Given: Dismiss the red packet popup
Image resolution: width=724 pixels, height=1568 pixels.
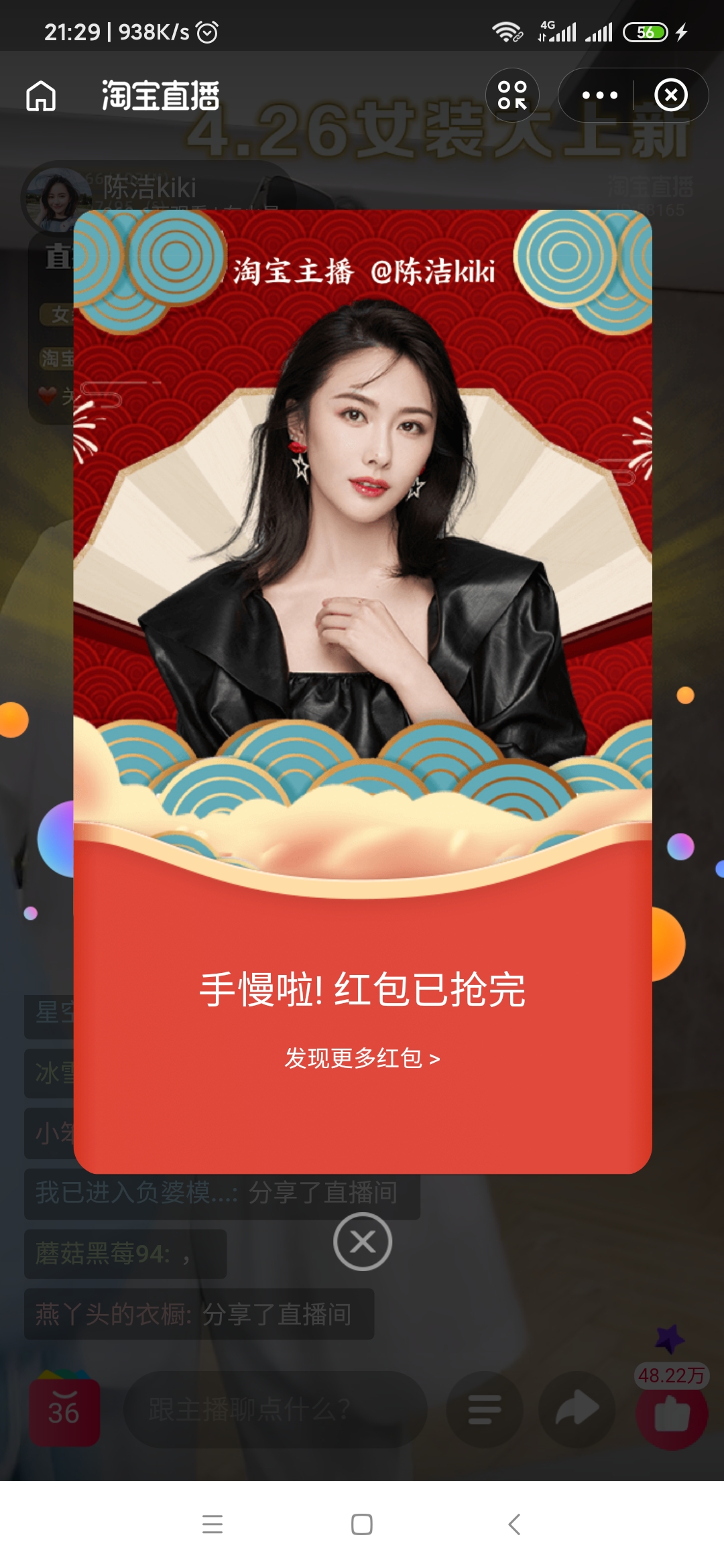Looking at the screenshot, I should 363,1242.
